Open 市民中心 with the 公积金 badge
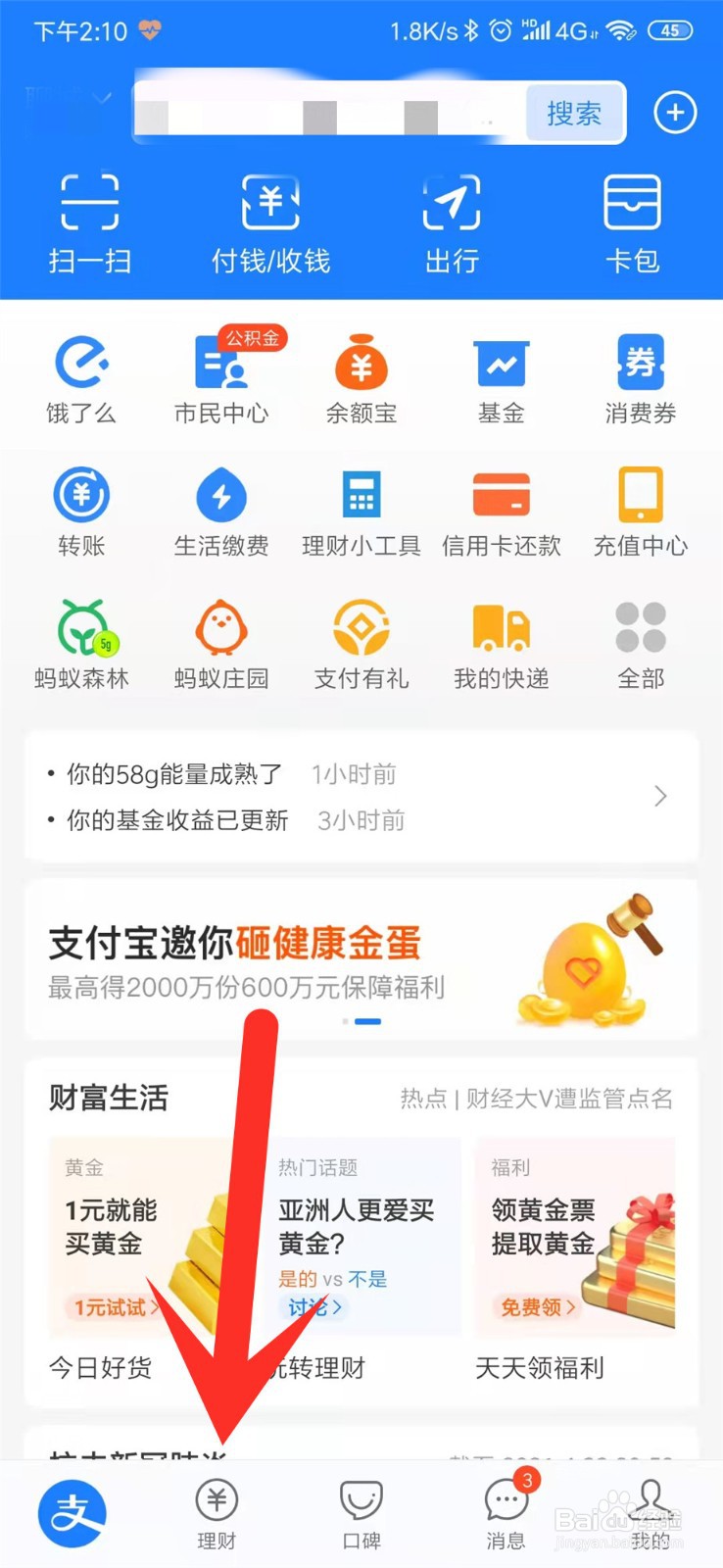Image resolution: width=723 pixels, height=1568 pixels. [x=221, y=377]
